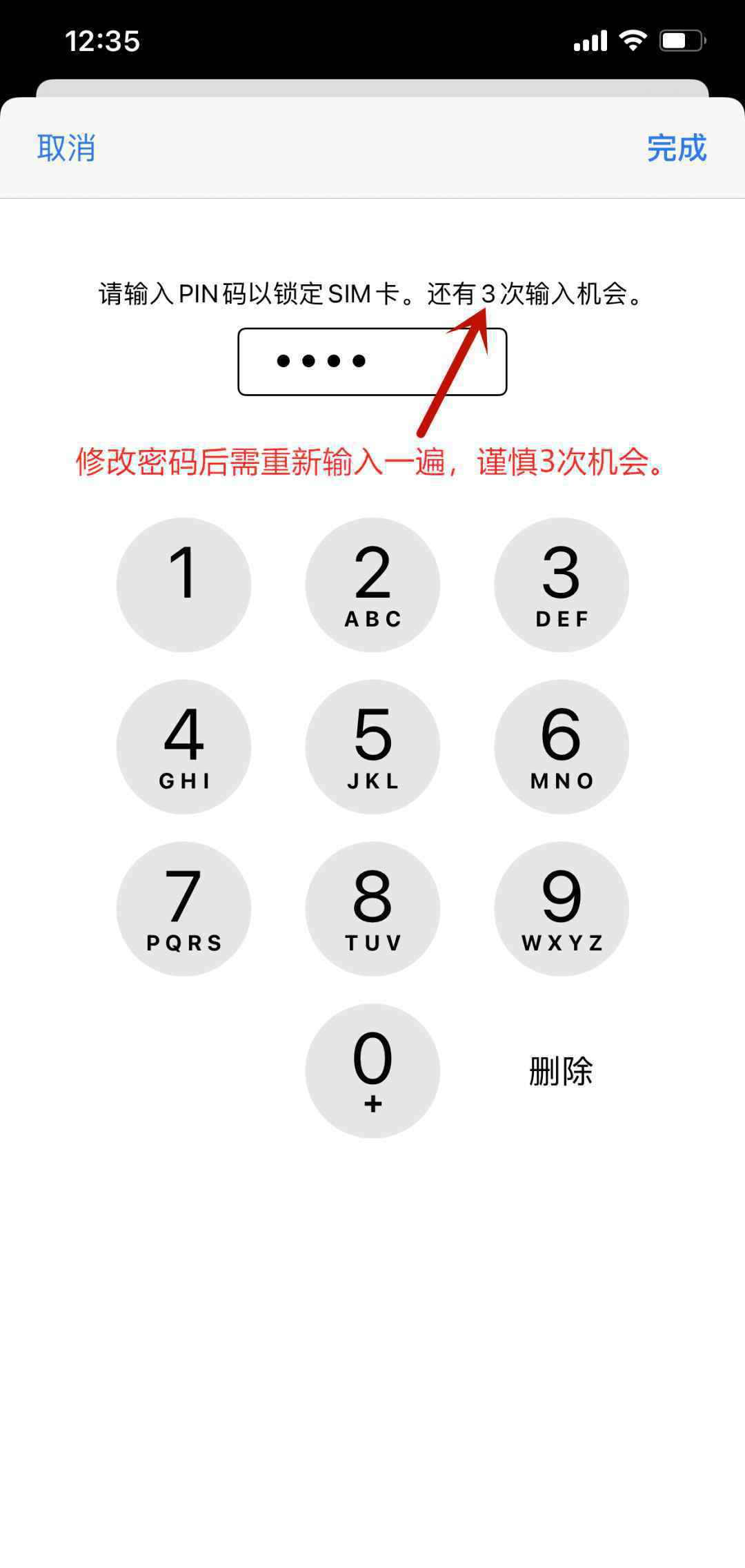Enter digit 1 on the keypad

tap(183, 585)
